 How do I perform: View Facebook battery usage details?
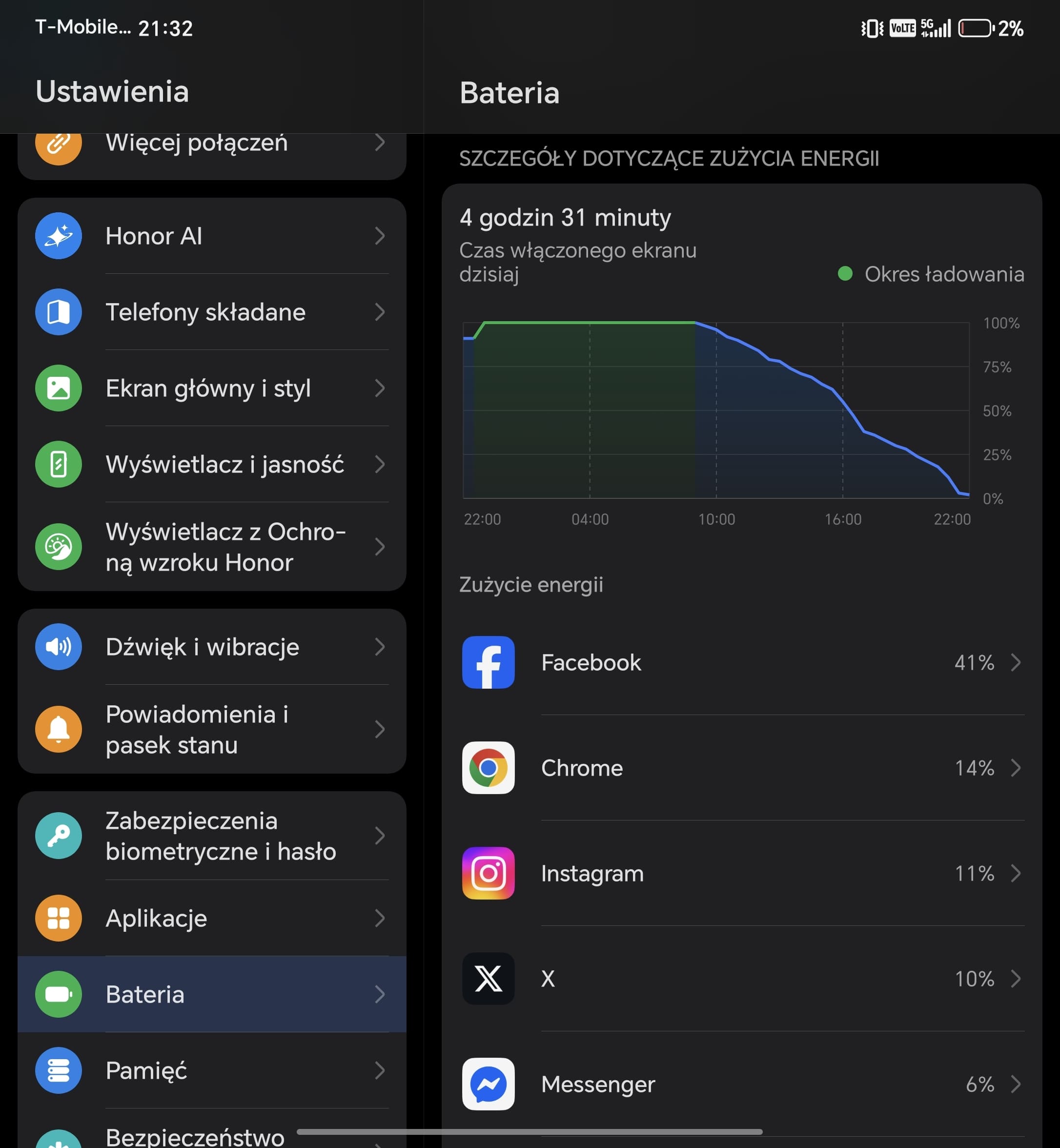pos(741,663)
